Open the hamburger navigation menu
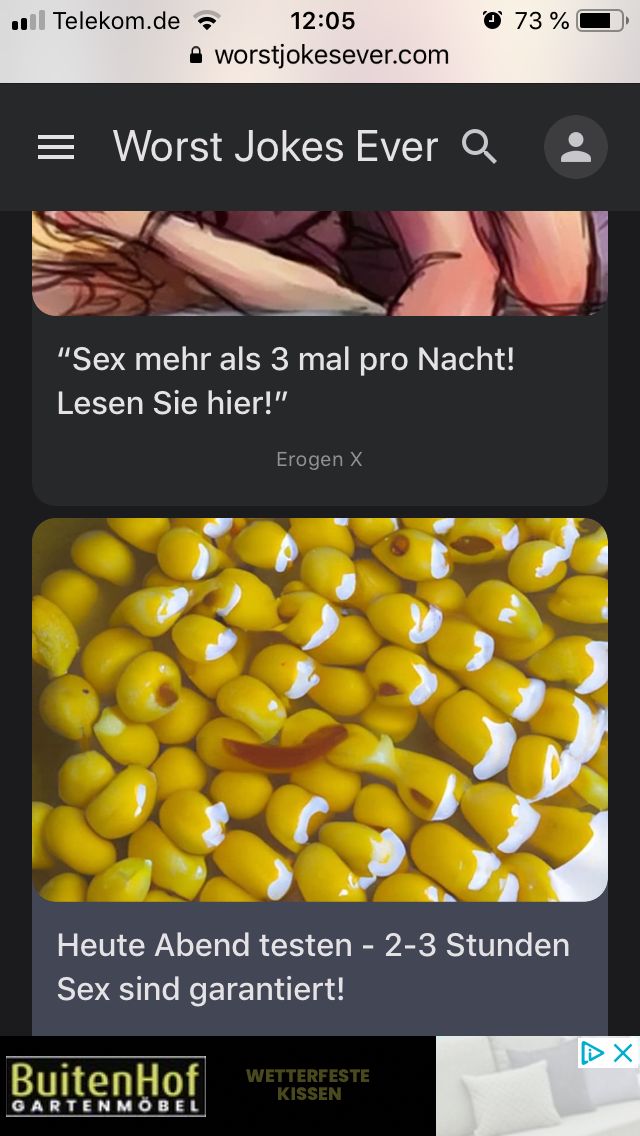 (56, 147)
